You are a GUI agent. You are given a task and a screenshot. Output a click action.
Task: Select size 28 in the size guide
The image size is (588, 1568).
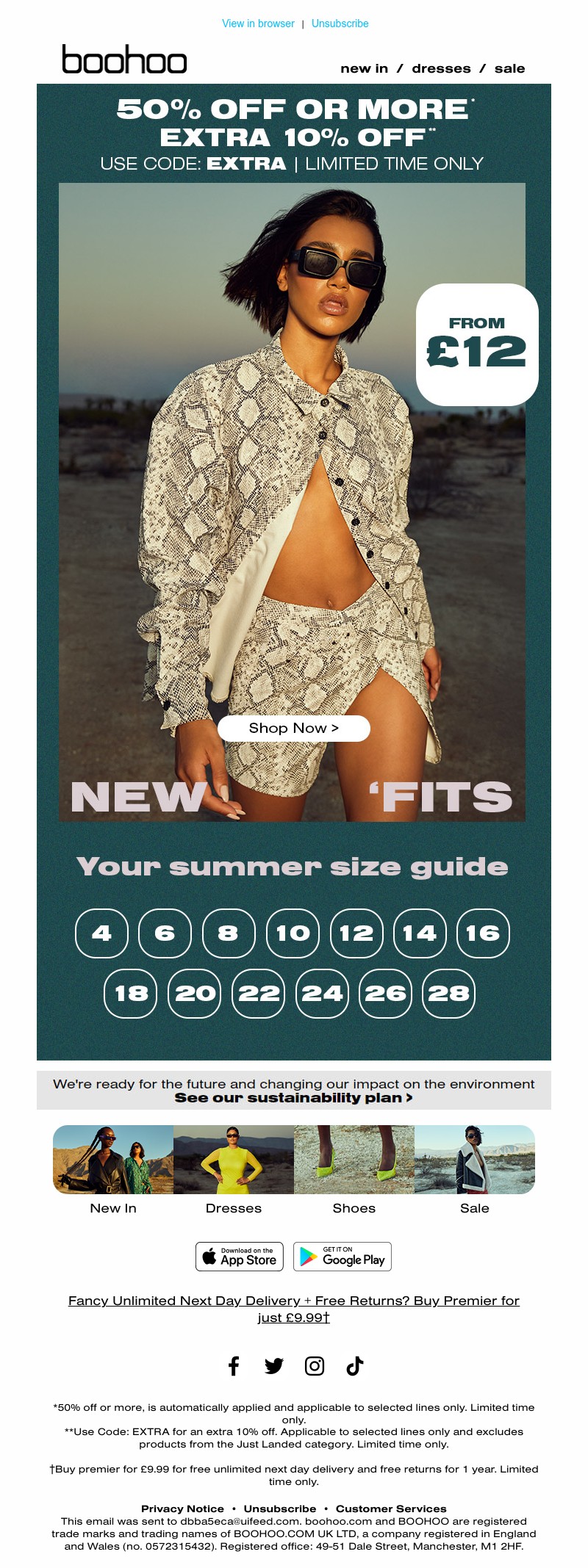[448, 993]
